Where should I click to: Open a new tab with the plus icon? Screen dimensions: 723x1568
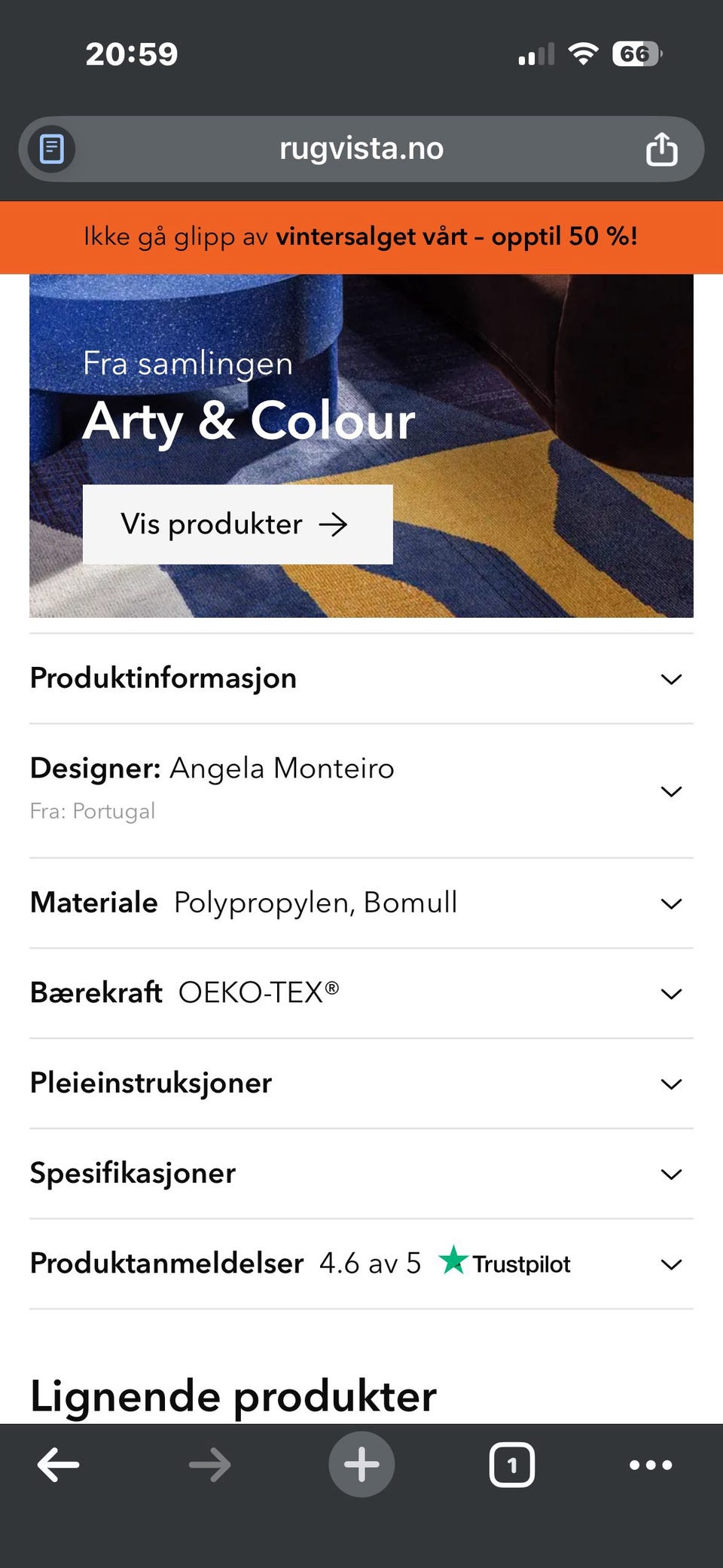(361, 1464)
